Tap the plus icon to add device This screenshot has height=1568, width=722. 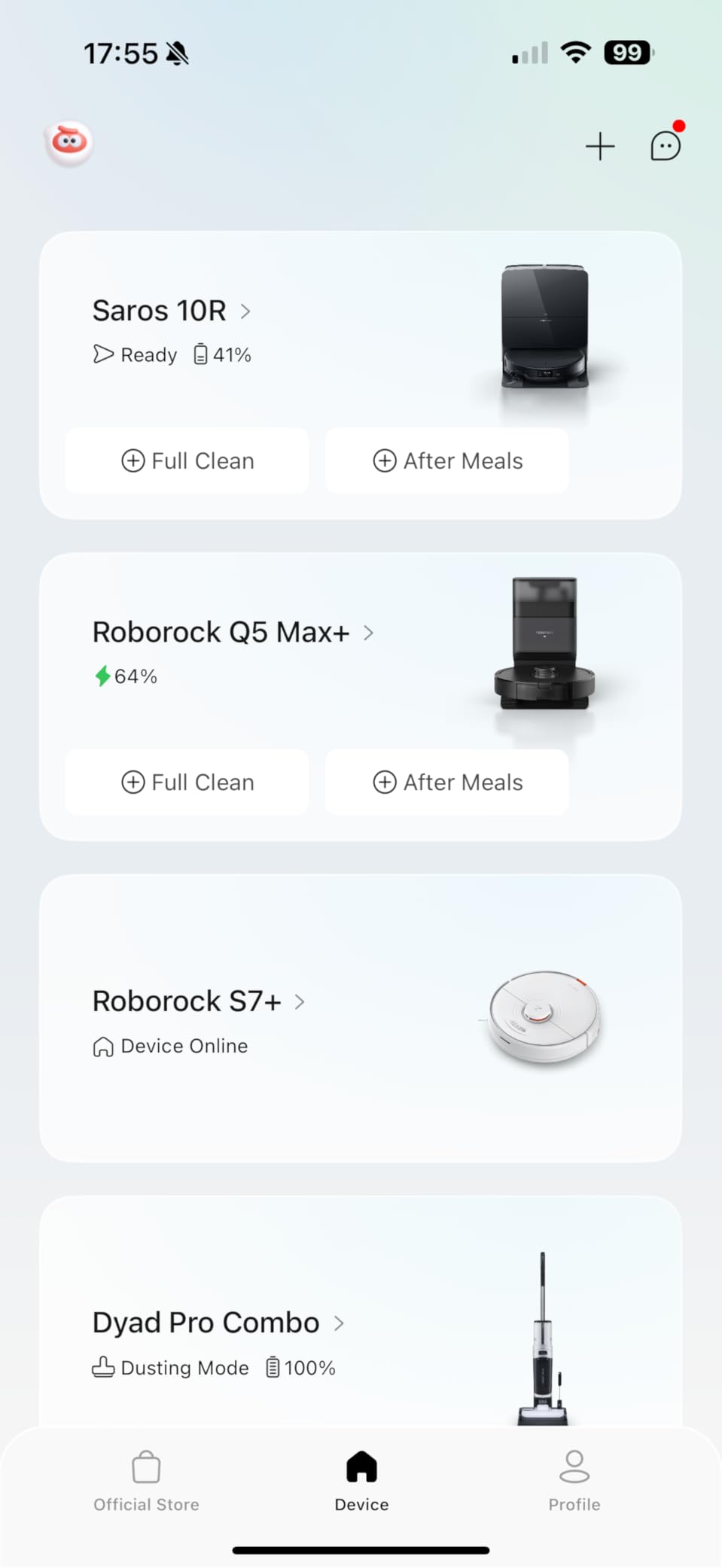(600, 146)
